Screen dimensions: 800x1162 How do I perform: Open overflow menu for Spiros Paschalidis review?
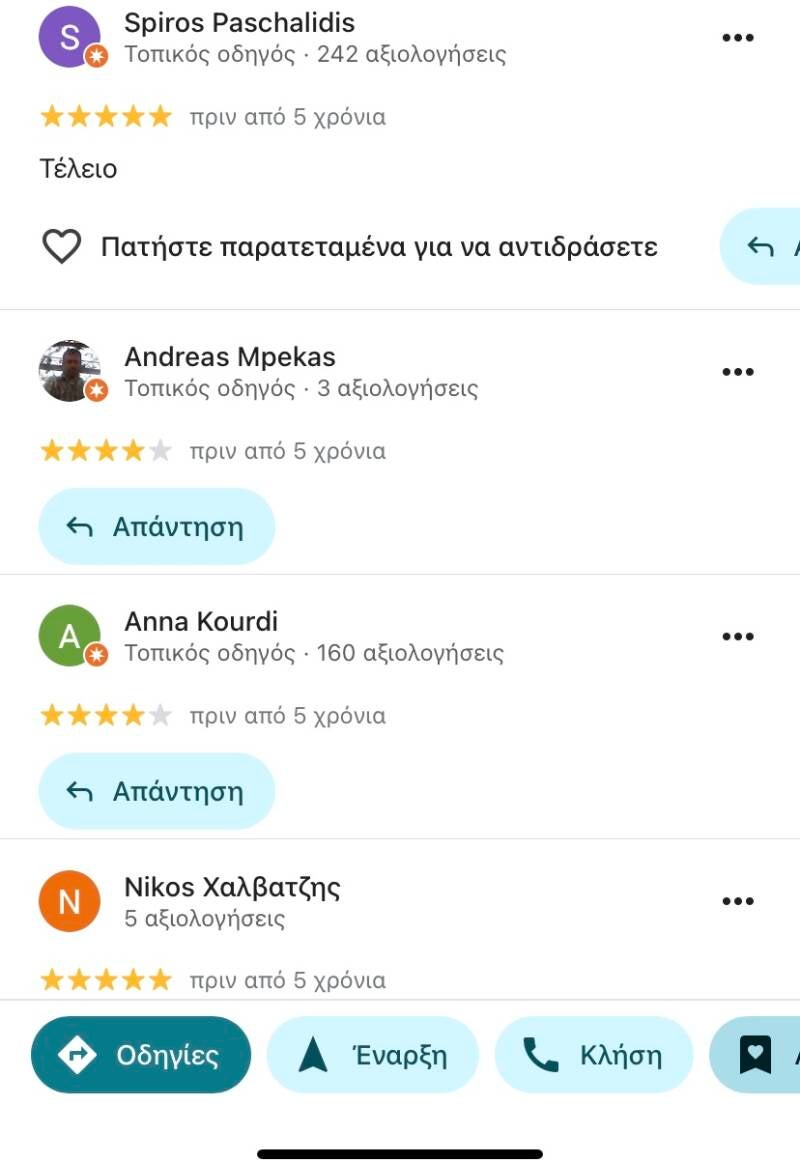(737, 38)
